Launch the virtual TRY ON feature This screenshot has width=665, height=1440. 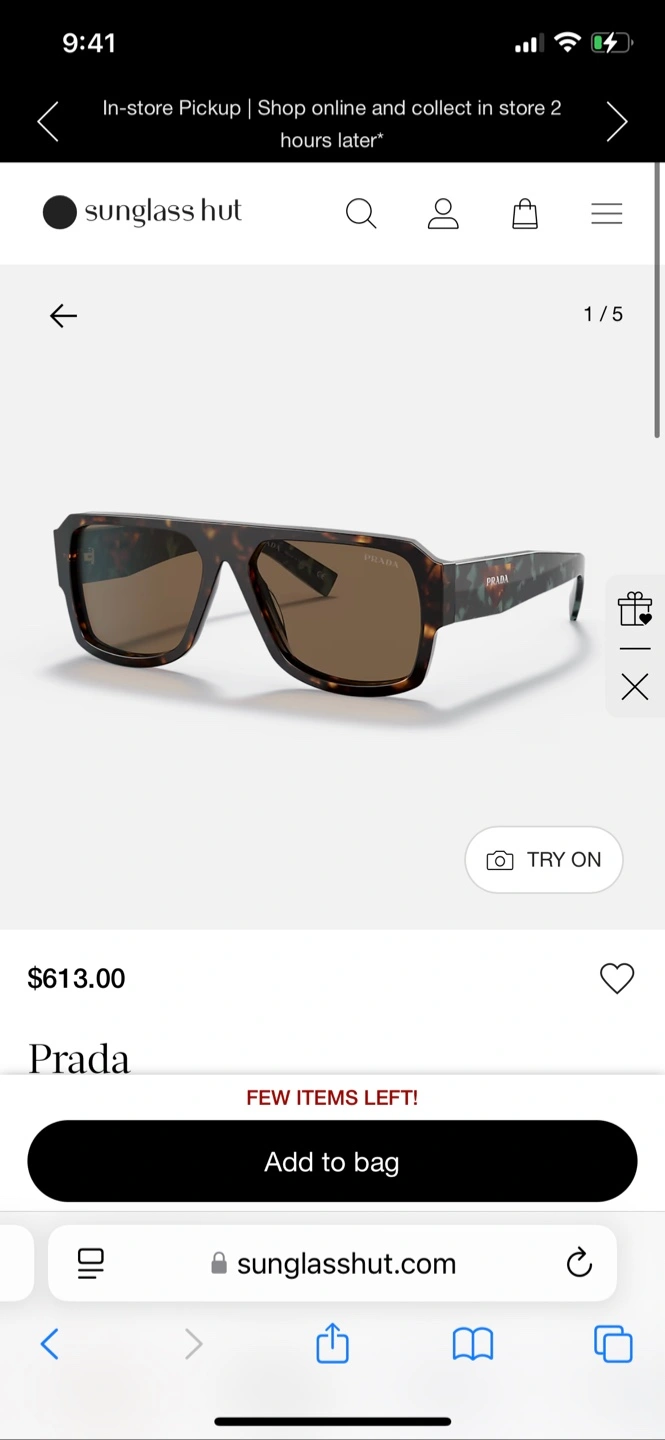pyautogui.click(x=544, y=860)
